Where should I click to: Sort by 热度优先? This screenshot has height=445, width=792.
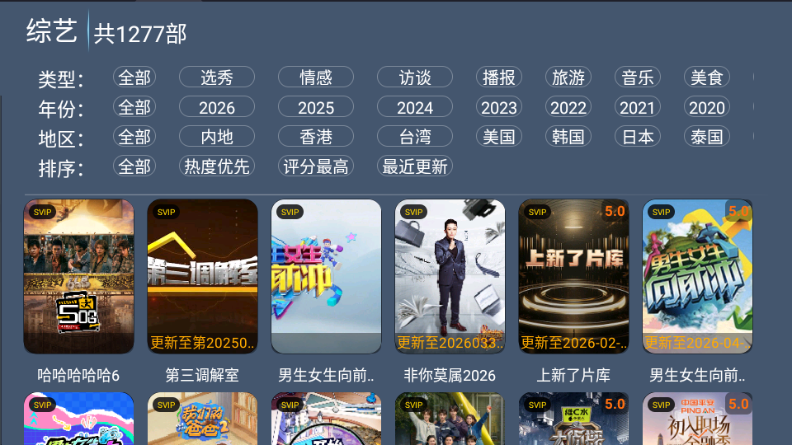[217, 166]
